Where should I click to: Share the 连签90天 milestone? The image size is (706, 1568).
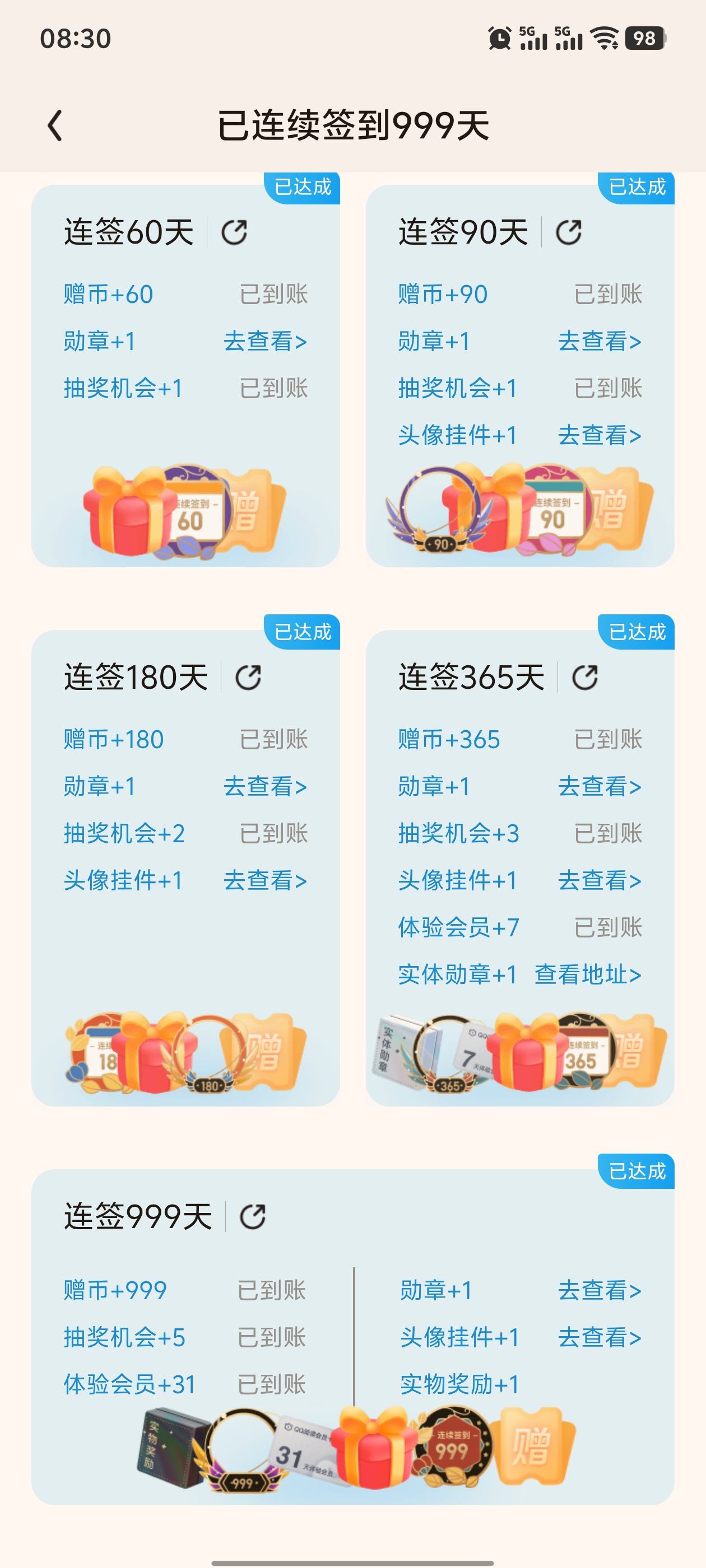pos(568,232)
